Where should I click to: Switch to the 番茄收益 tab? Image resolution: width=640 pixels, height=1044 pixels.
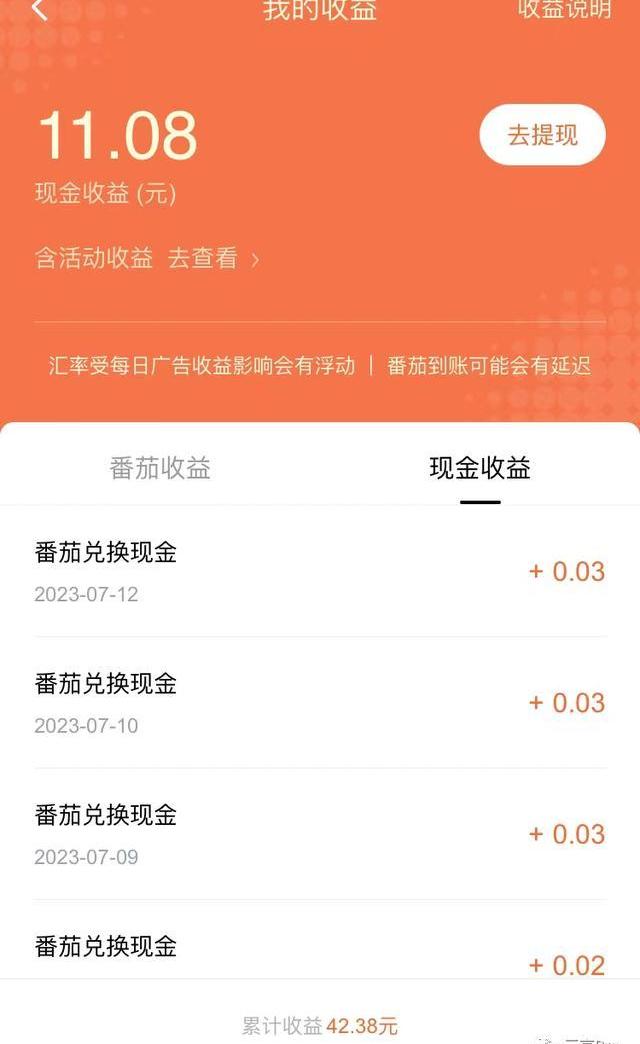click(x=160, y=468)
